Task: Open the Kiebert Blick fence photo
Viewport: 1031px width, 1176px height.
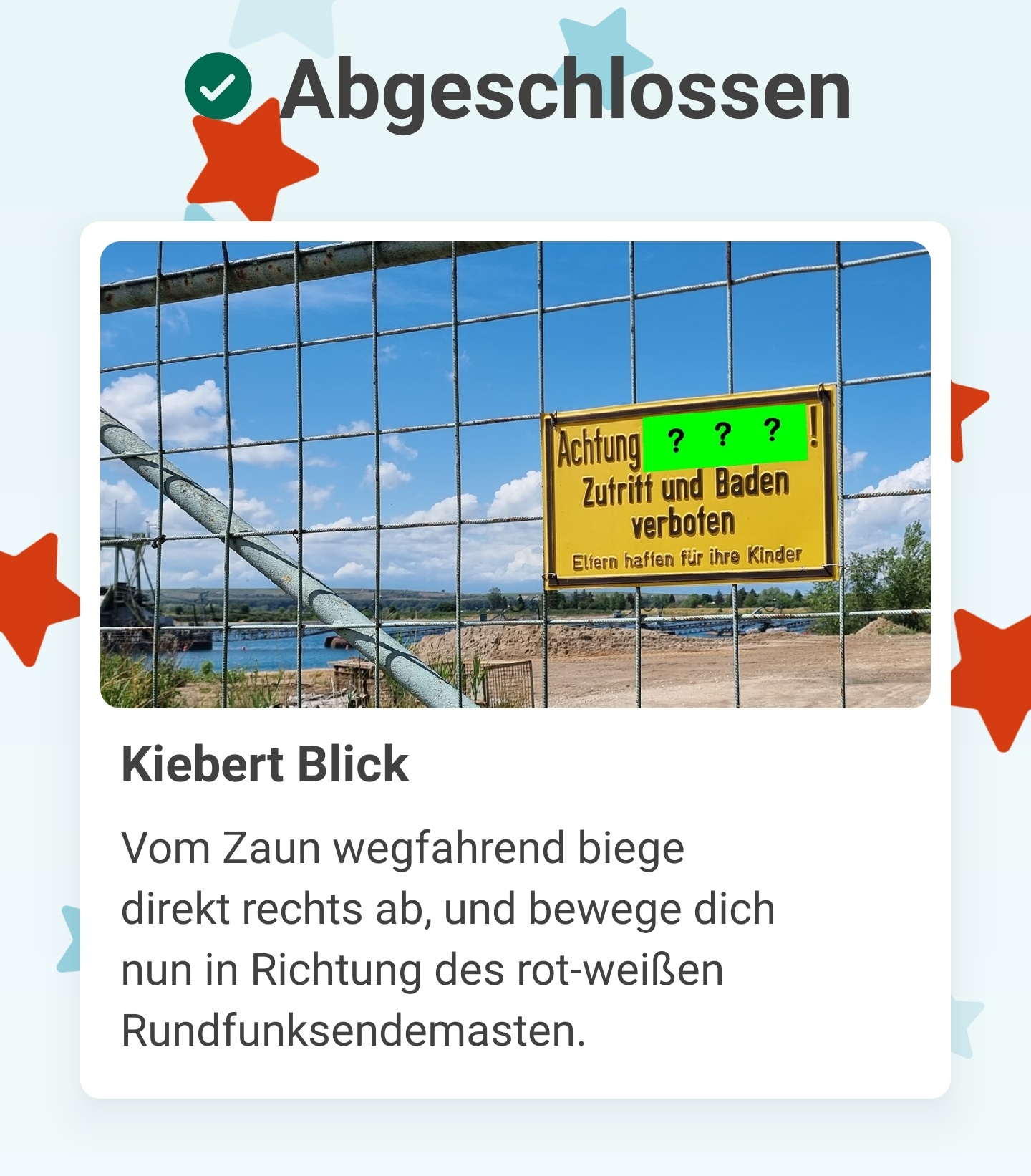Action: pos(515,474)
